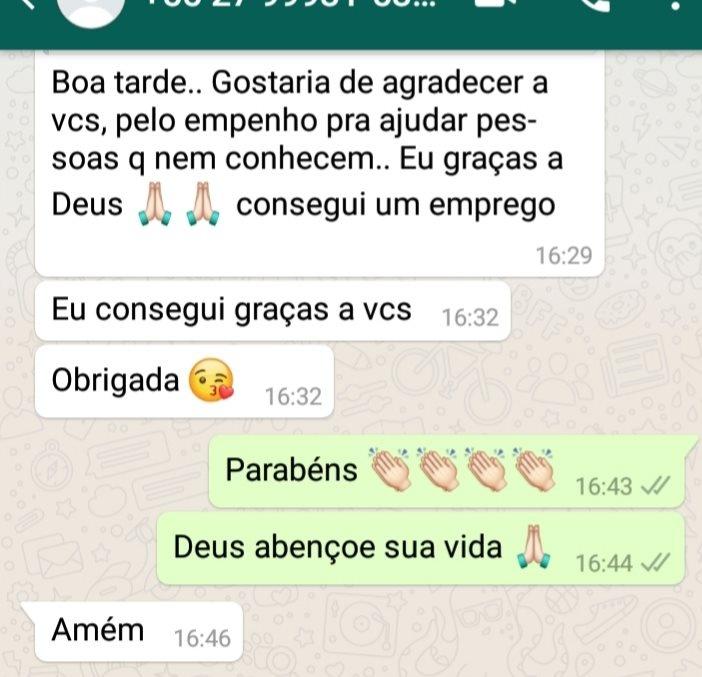
Task: Open the contact's profile picture
Action: click(x=91, y=6)
